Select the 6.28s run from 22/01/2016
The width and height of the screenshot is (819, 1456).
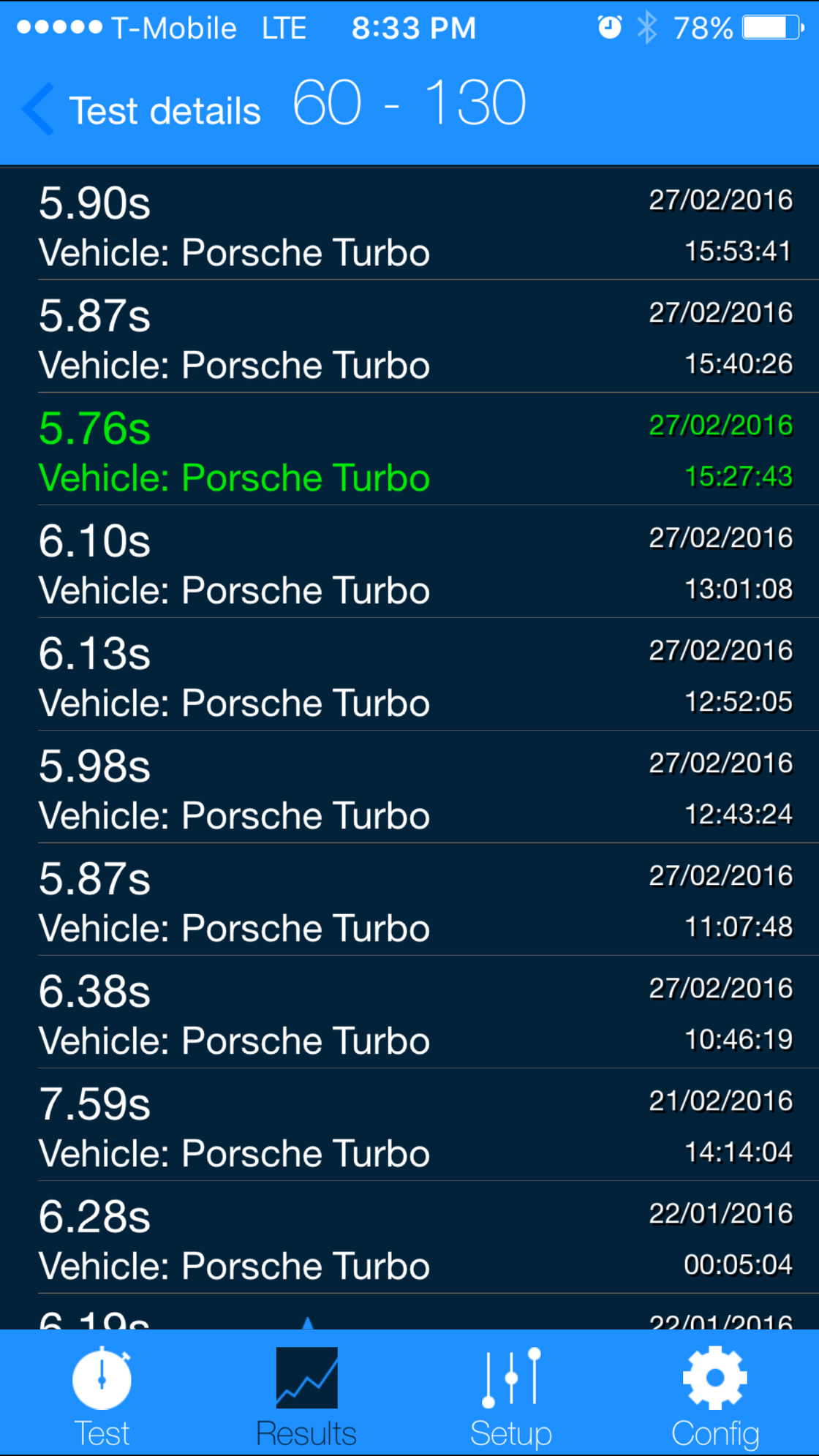(409, 1240)
